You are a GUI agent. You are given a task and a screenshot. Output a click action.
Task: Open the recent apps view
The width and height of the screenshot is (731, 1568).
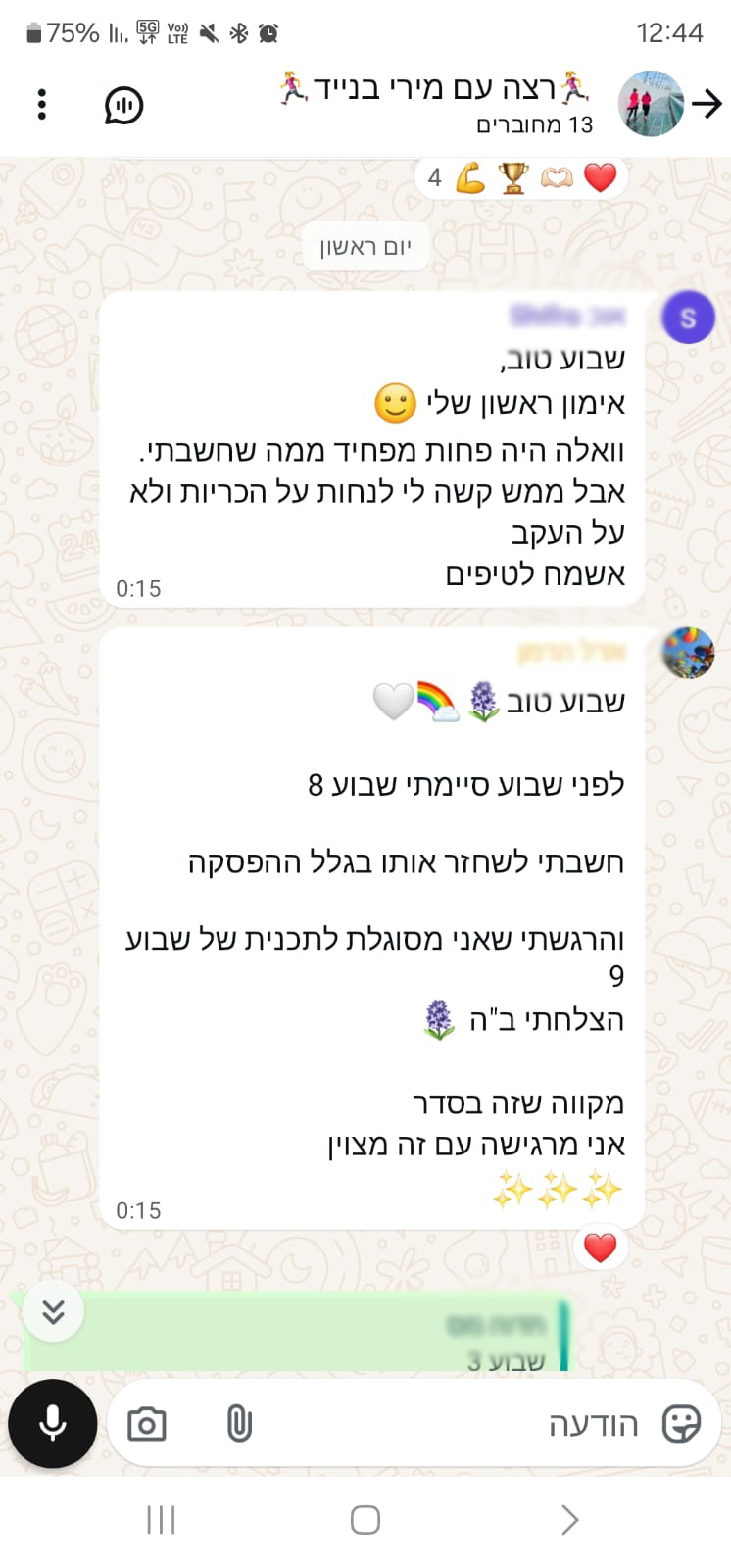coord(161,1520)
